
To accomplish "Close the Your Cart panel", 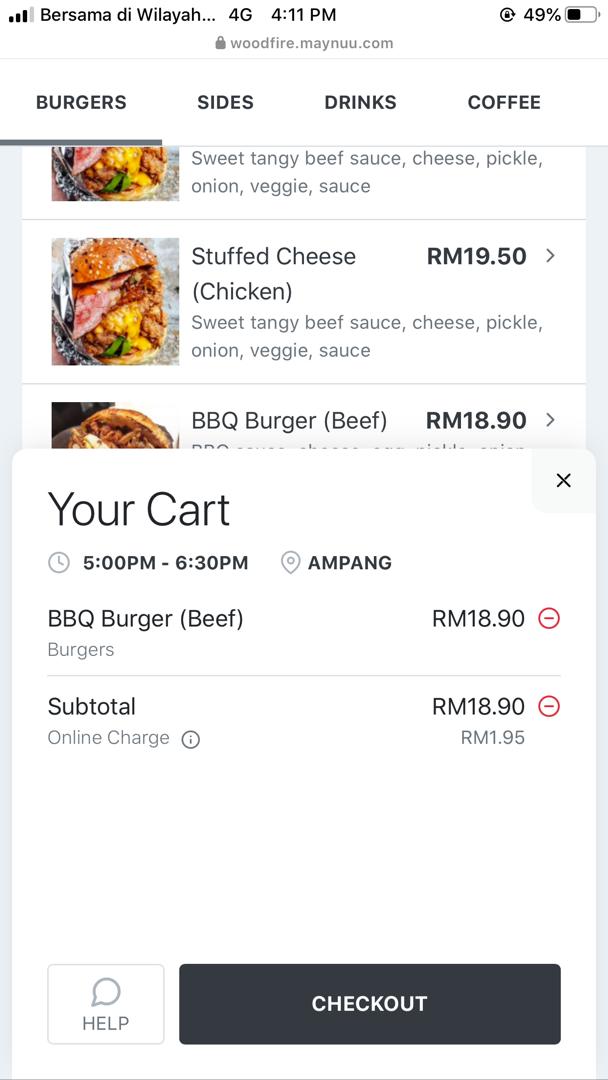I will click(563, 480).
